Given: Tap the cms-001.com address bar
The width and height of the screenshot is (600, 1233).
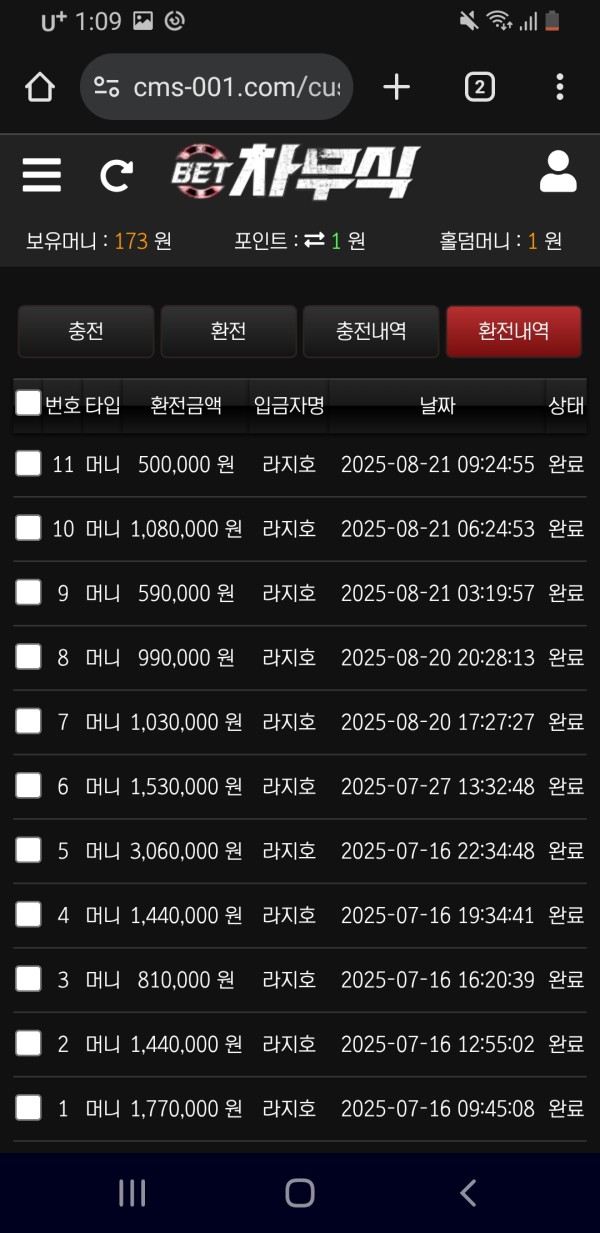Looking at the screenshot, I should pos(216,88).
